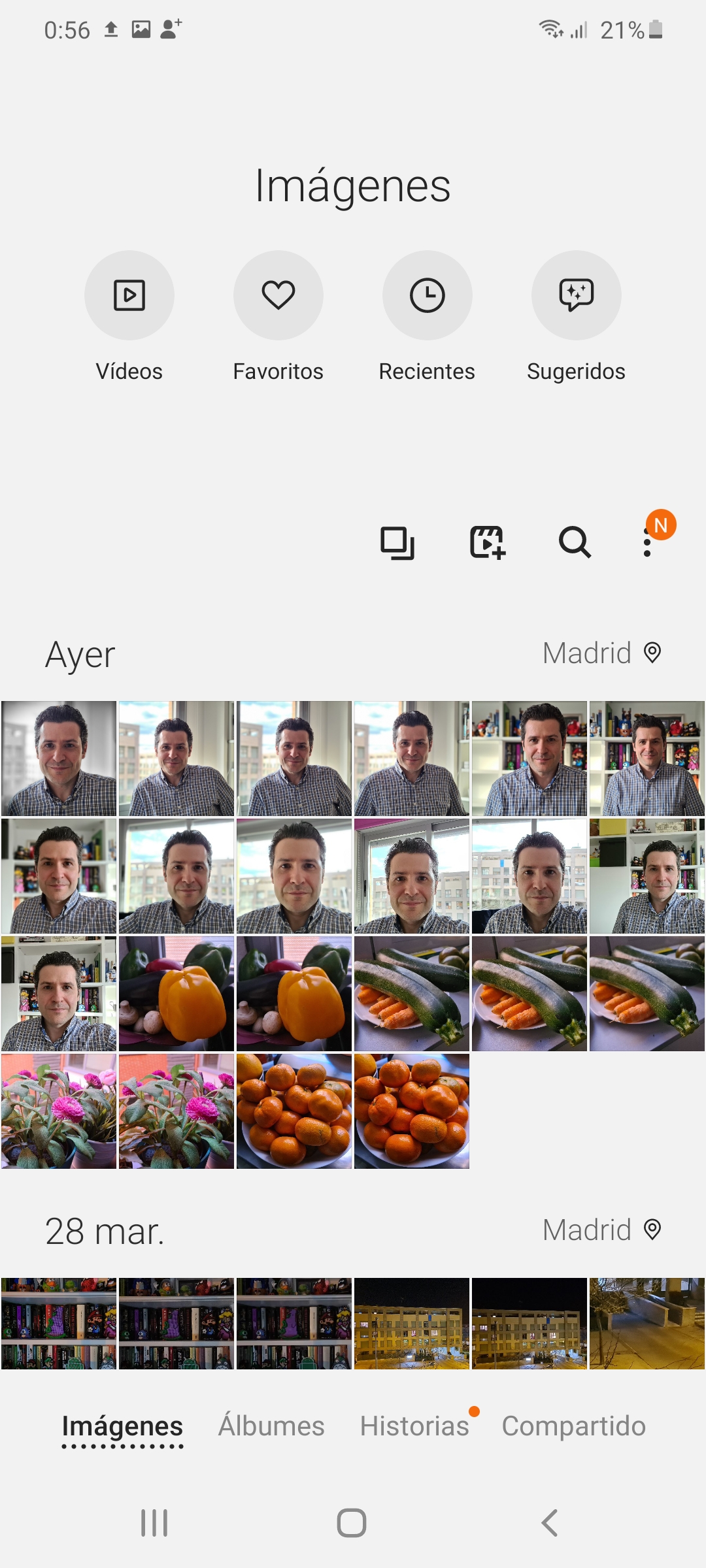Open the first selfie photo under Ayer
Screen dimensions: 706x1568
[x=59, y=759]
